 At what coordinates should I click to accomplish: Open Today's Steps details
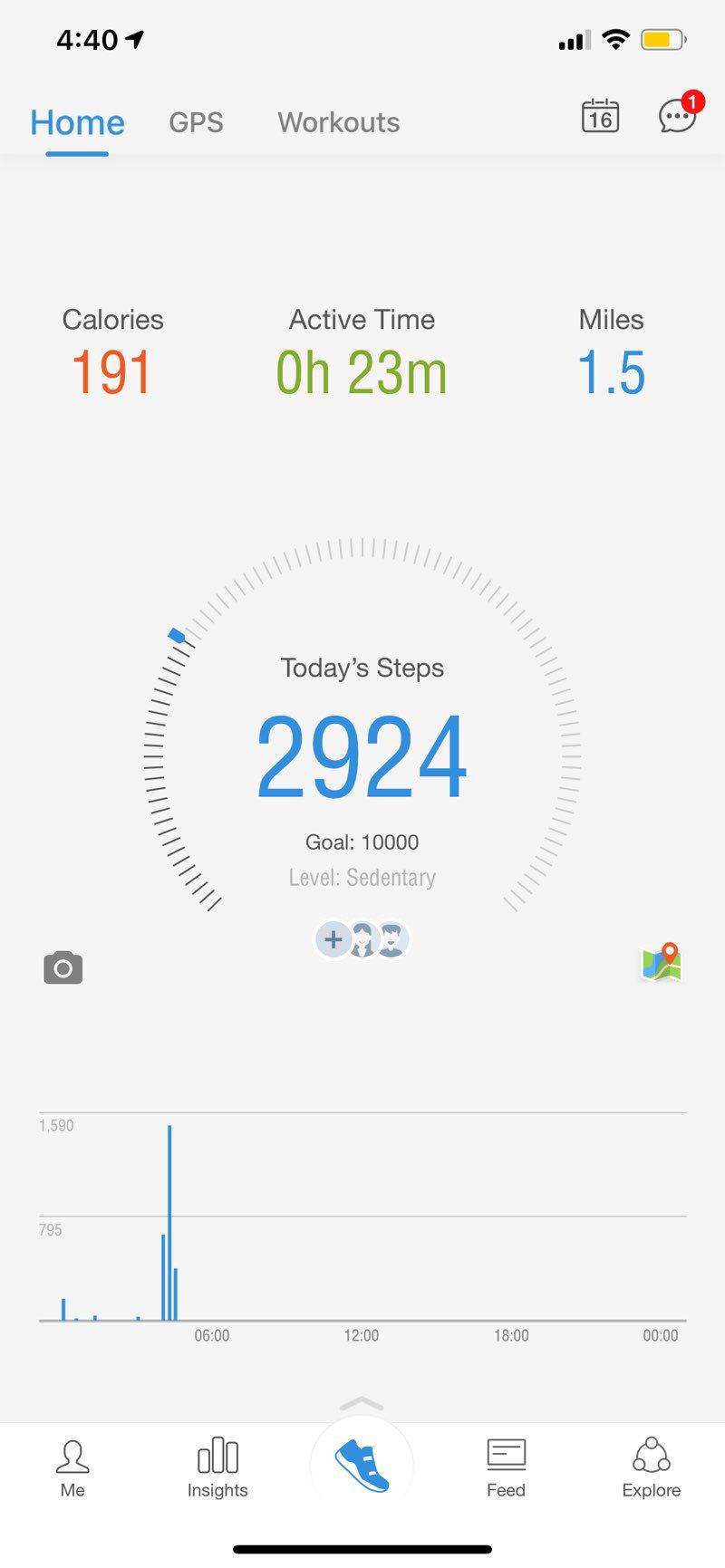(x=362, y=756)
